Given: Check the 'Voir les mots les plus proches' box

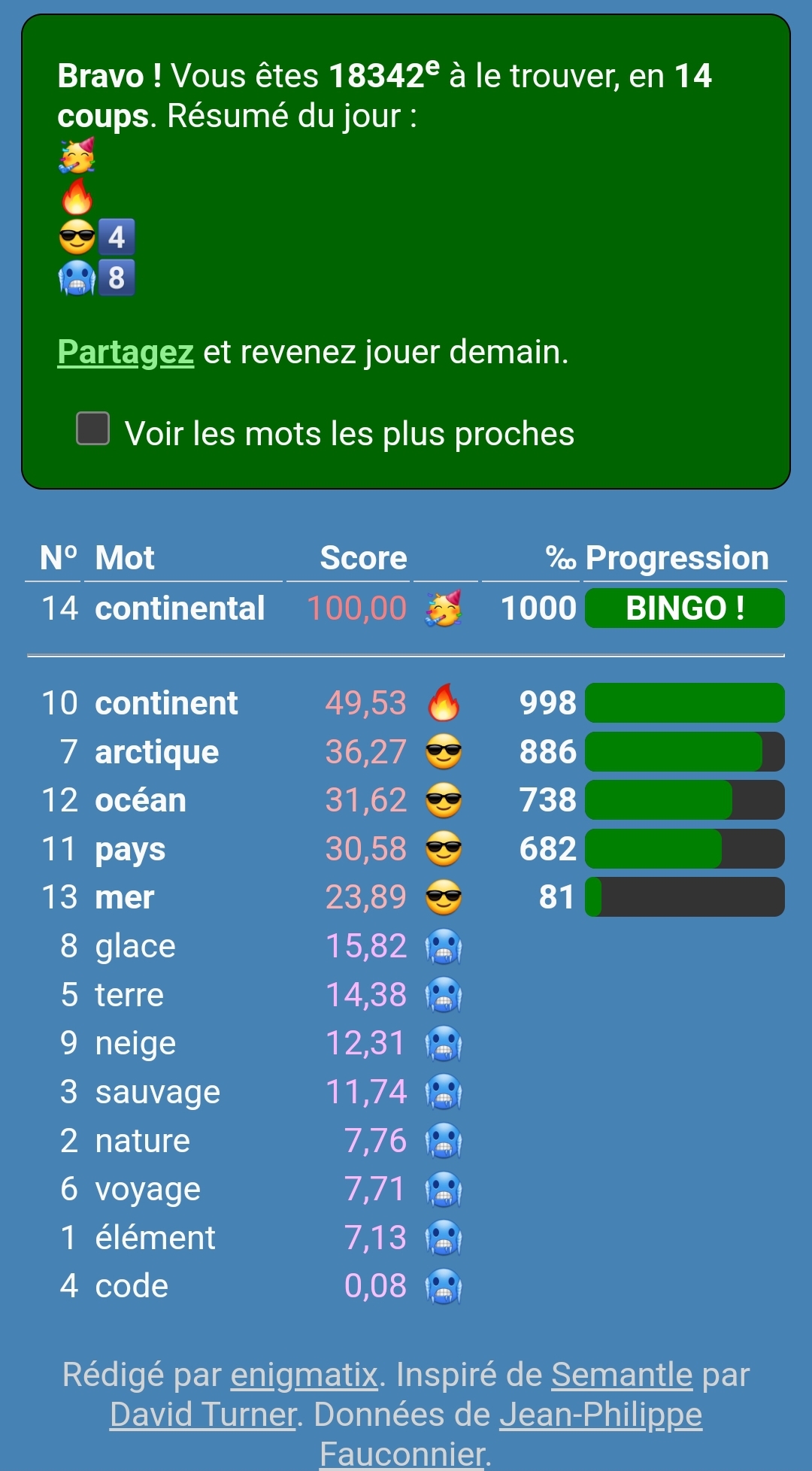Looking at the screenshot, I should tap(93, 429).
